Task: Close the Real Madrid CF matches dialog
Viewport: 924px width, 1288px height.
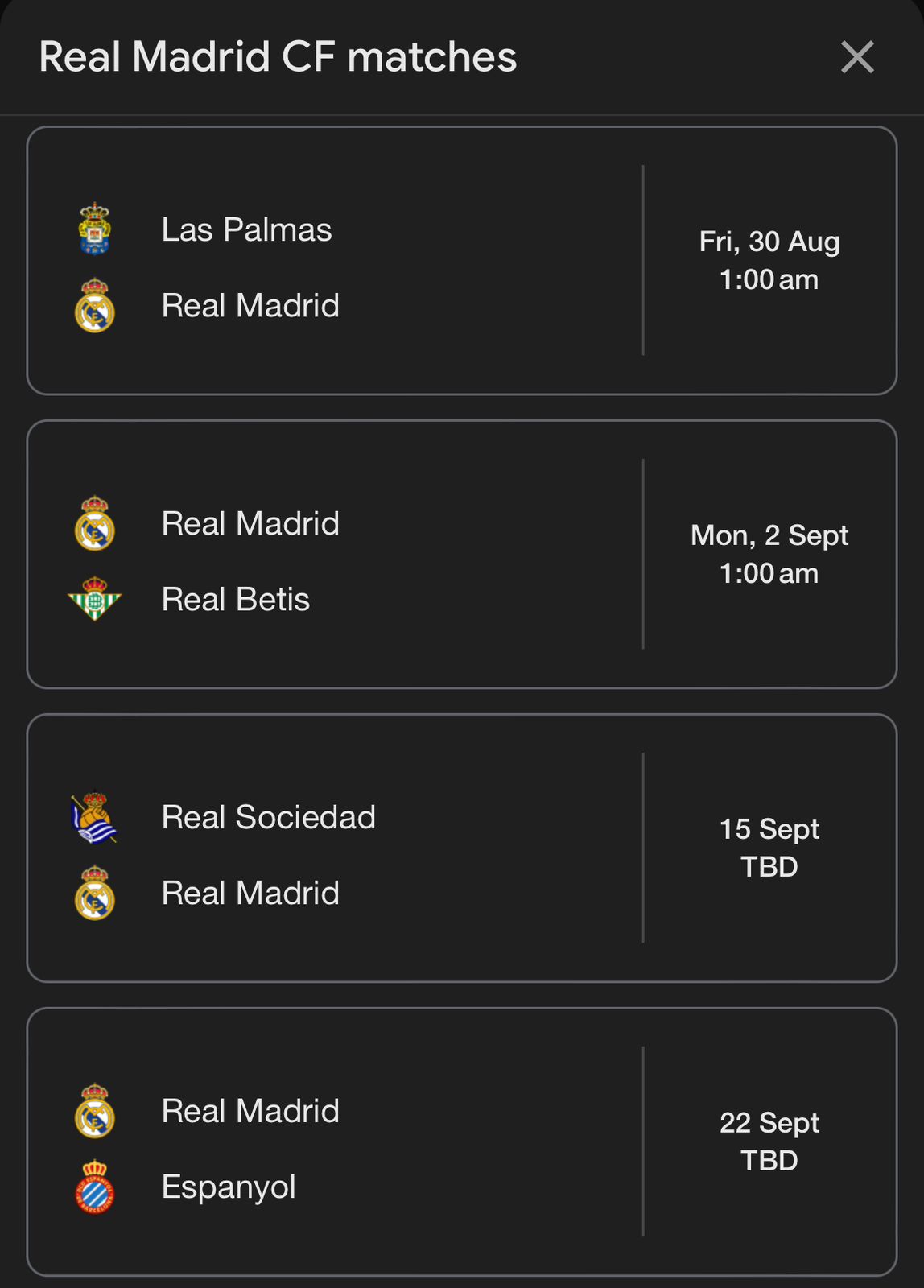Action: (x=858, y=57)
